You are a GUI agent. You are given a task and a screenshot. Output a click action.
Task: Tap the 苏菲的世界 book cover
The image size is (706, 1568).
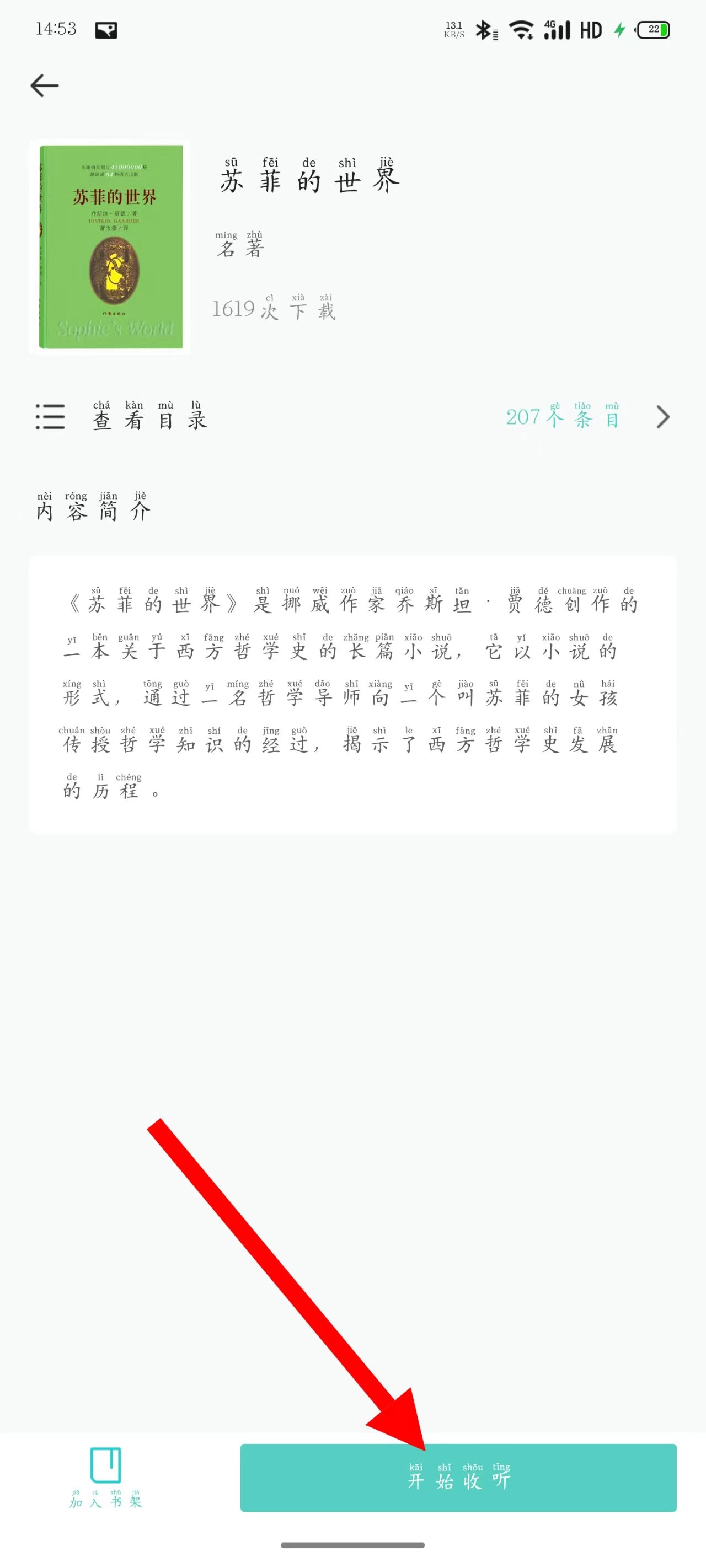coord(110,246)
